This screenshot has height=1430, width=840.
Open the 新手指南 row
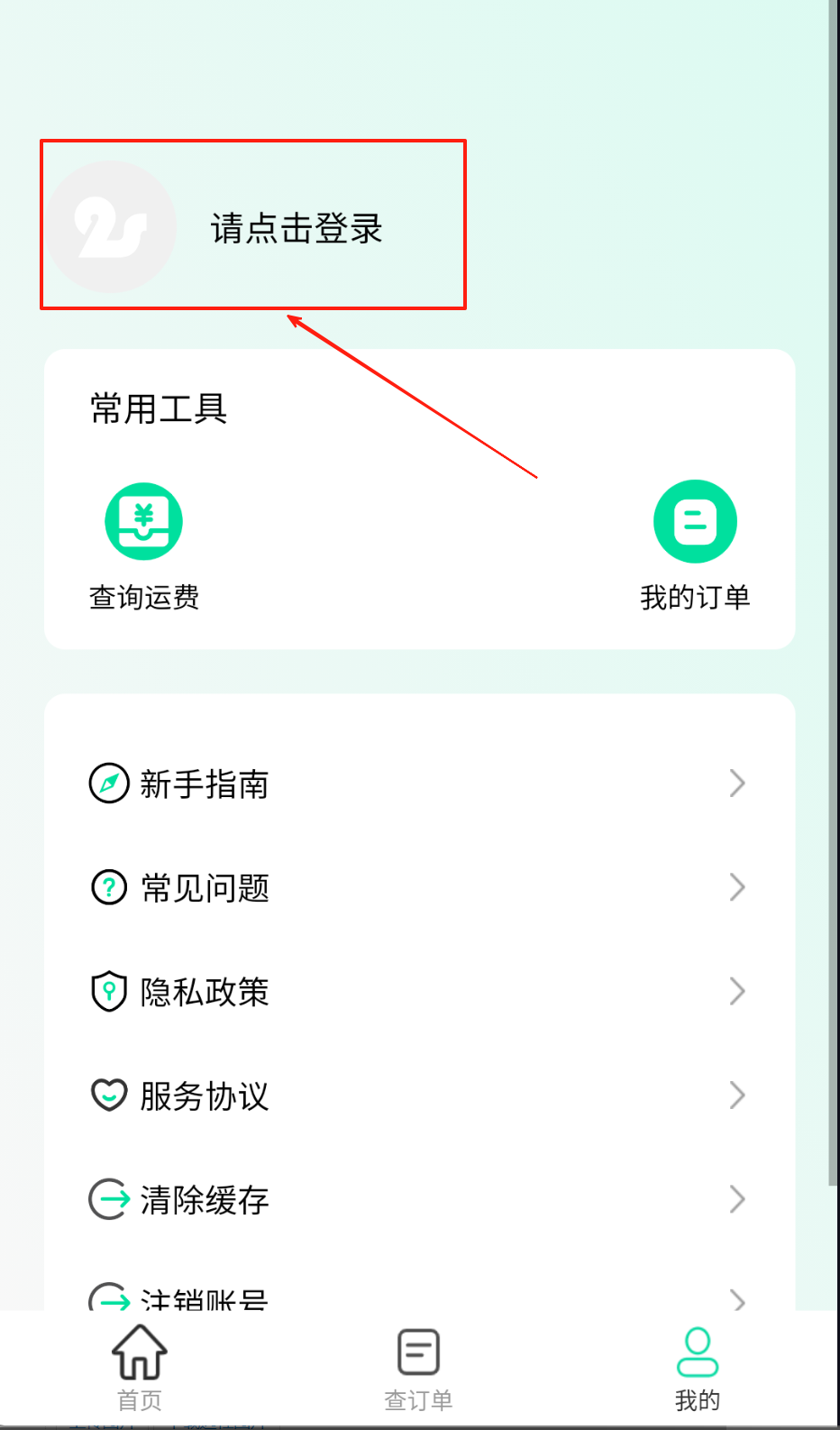[418, 784]
